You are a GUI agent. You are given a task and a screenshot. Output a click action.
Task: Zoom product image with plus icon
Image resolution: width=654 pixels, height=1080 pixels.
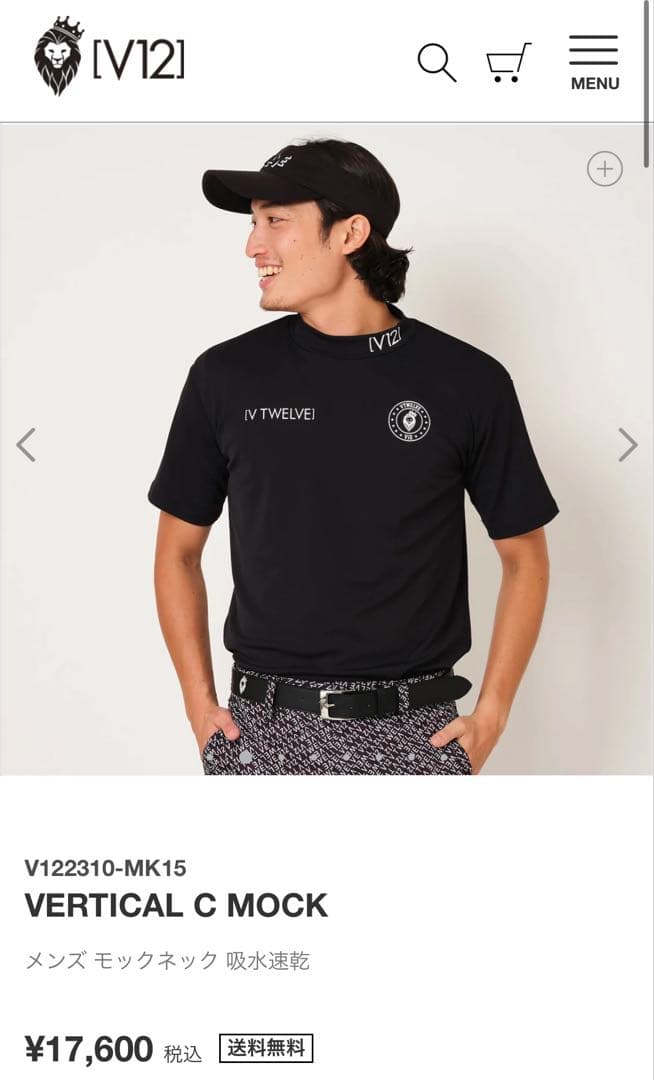604,169
